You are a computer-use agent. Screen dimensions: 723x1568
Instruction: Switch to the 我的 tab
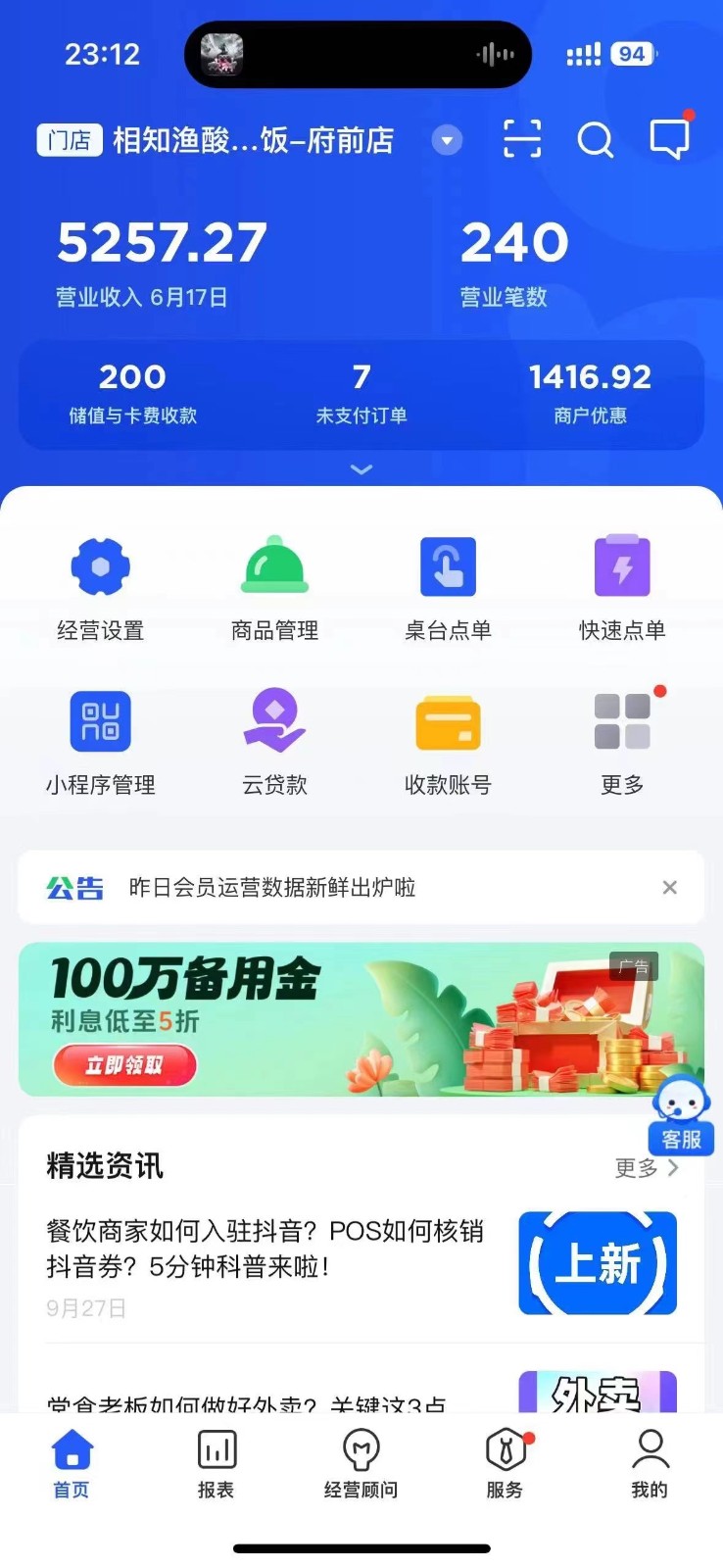650,1464
